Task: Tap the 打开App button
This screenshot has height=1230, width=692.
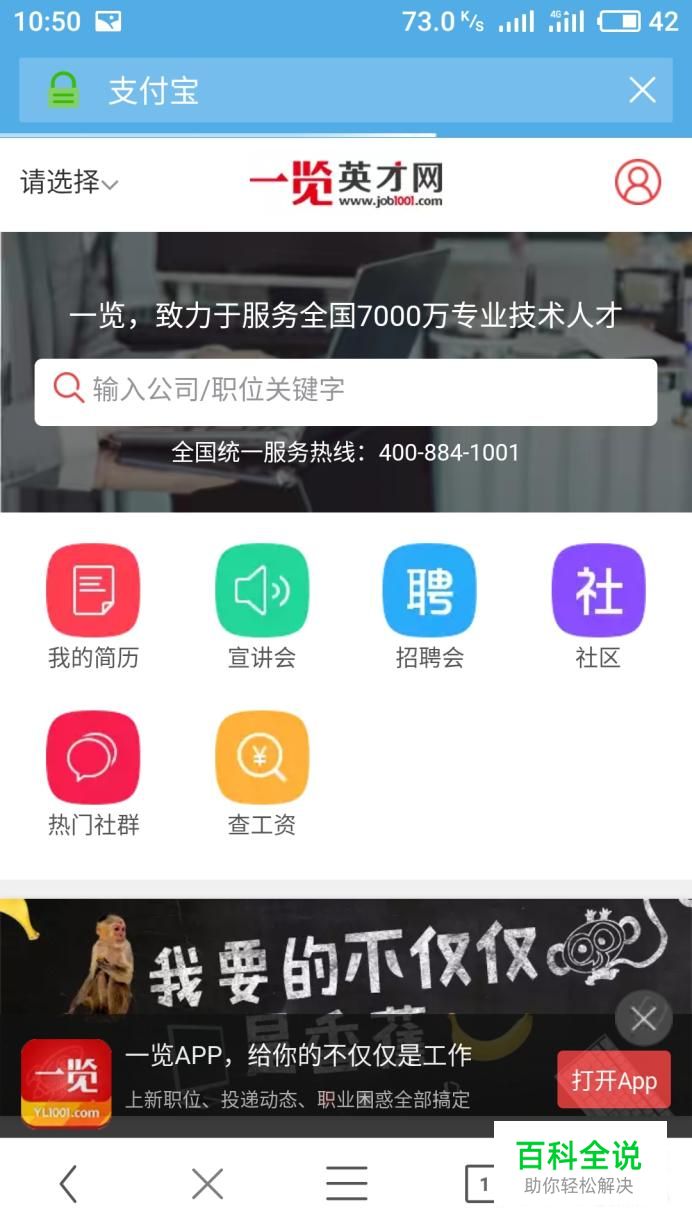Action: 613,1080
